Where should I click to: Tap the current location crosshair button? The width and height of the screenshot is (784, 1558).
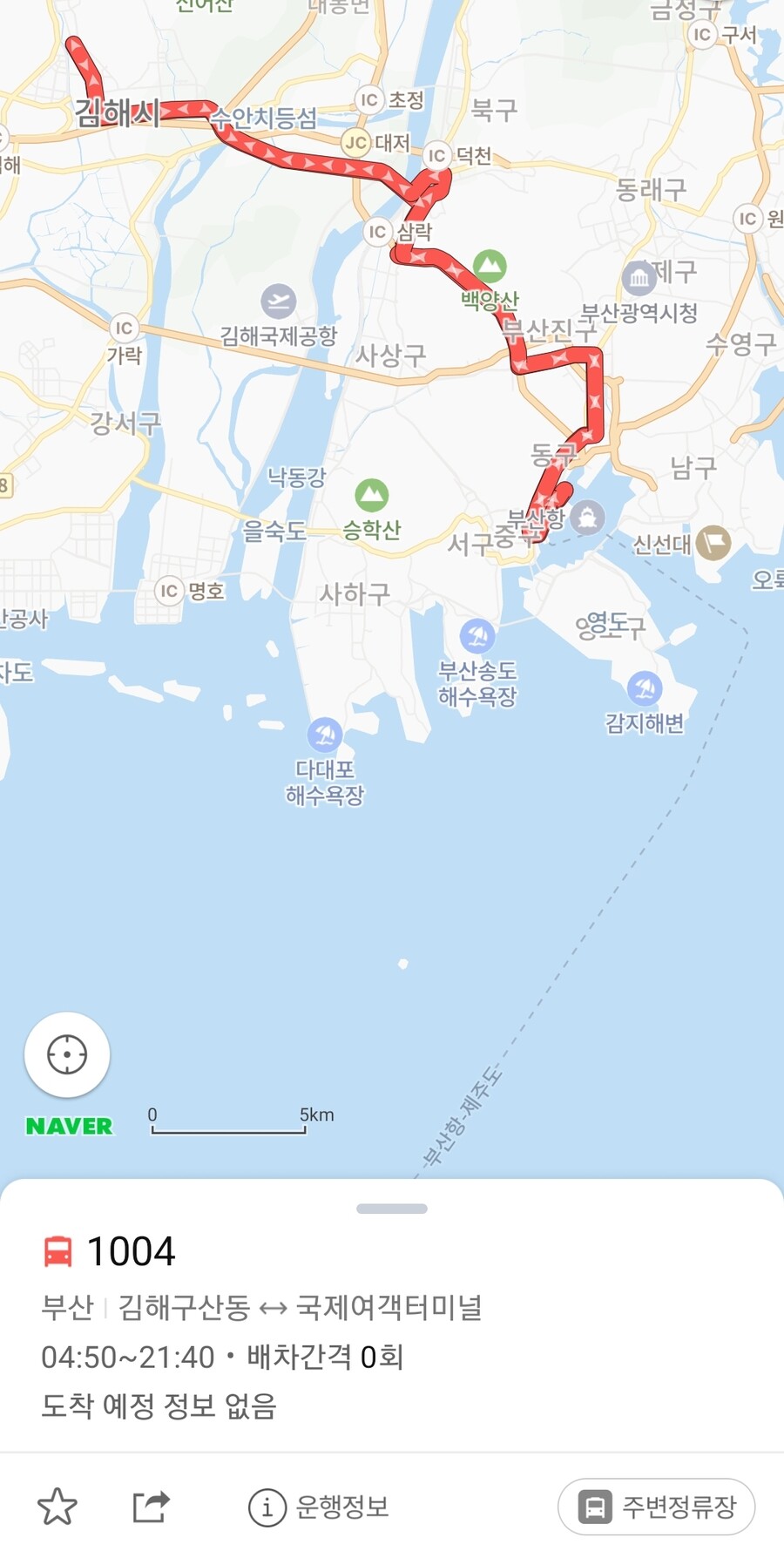click(x=66, y=1054)
